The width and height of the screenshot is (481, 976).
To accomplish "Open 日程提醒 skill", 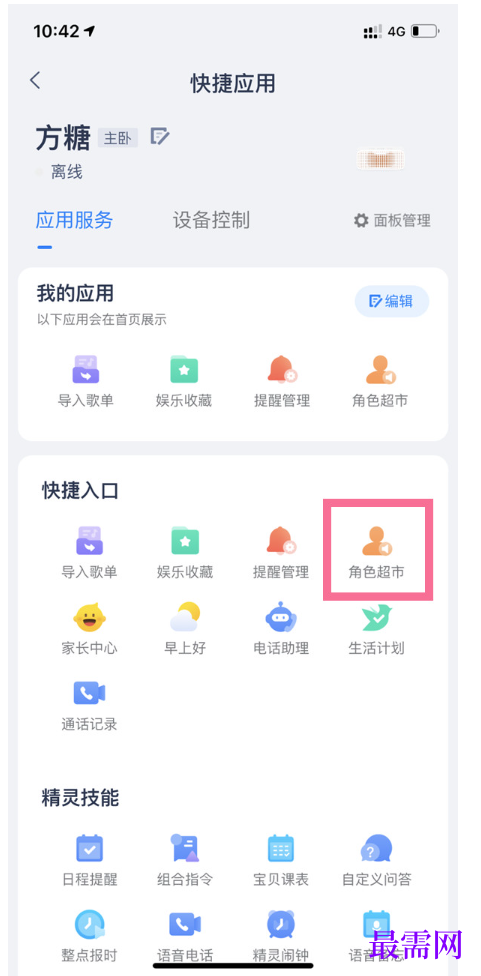I will [x=89, y=860].
